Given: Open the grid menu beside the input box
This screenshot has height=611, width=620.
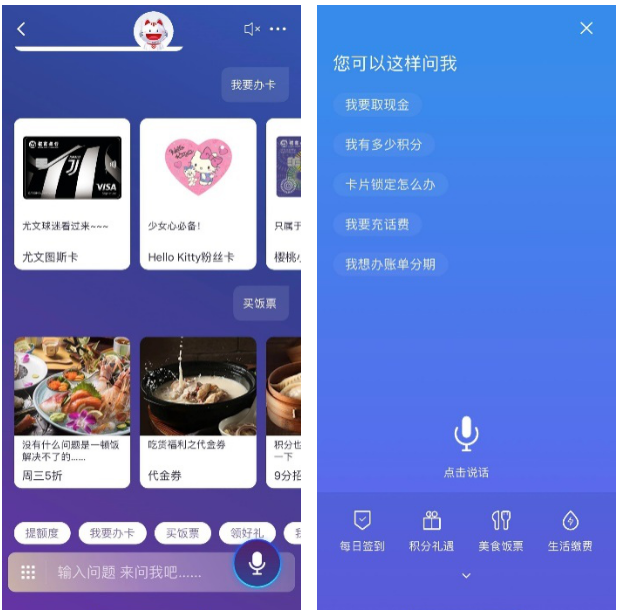Looking at the screenshot, I should tap(28, 572).
